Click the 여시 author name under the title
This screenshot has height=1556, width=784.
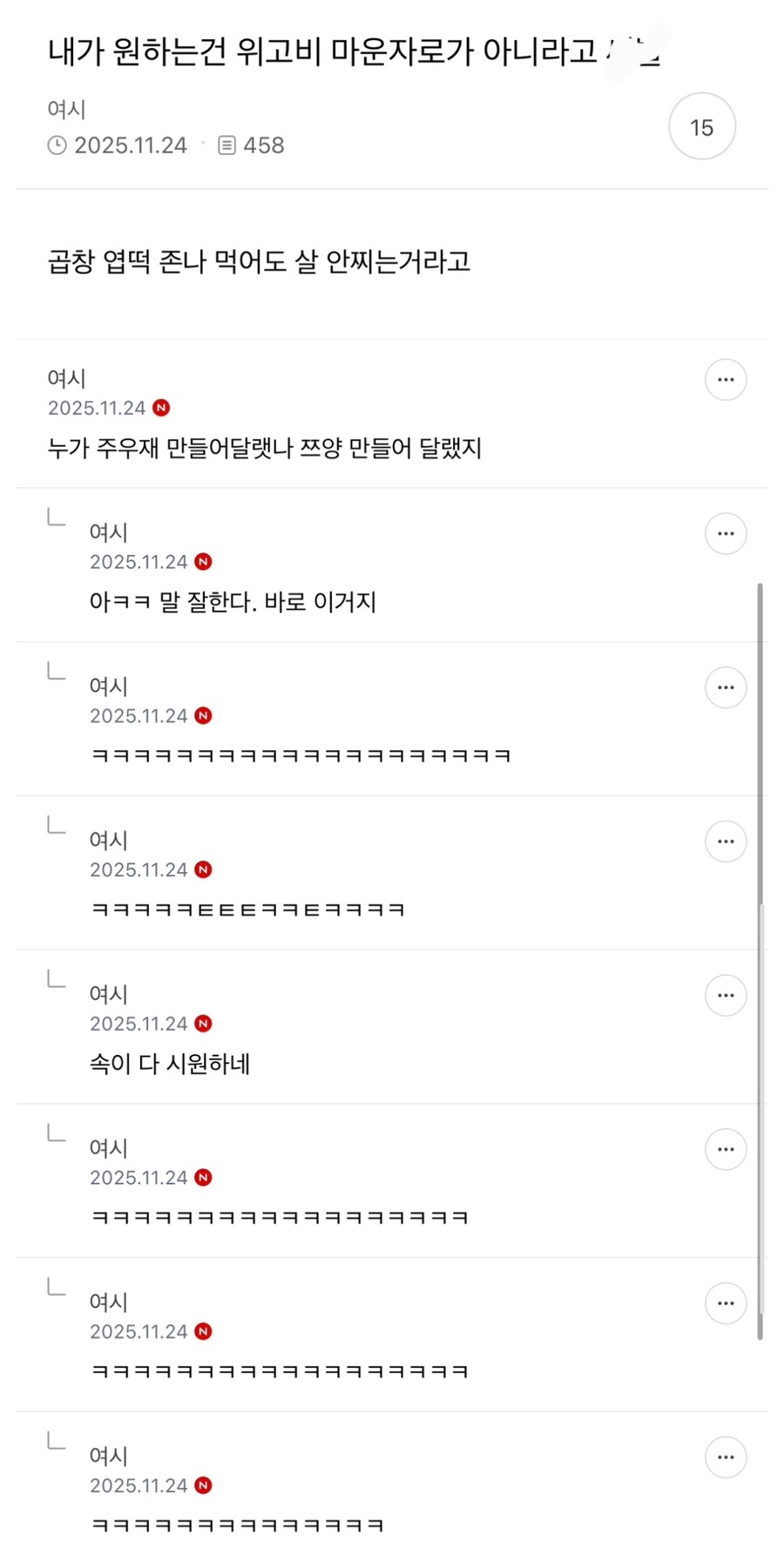click(x=66, y=108)
